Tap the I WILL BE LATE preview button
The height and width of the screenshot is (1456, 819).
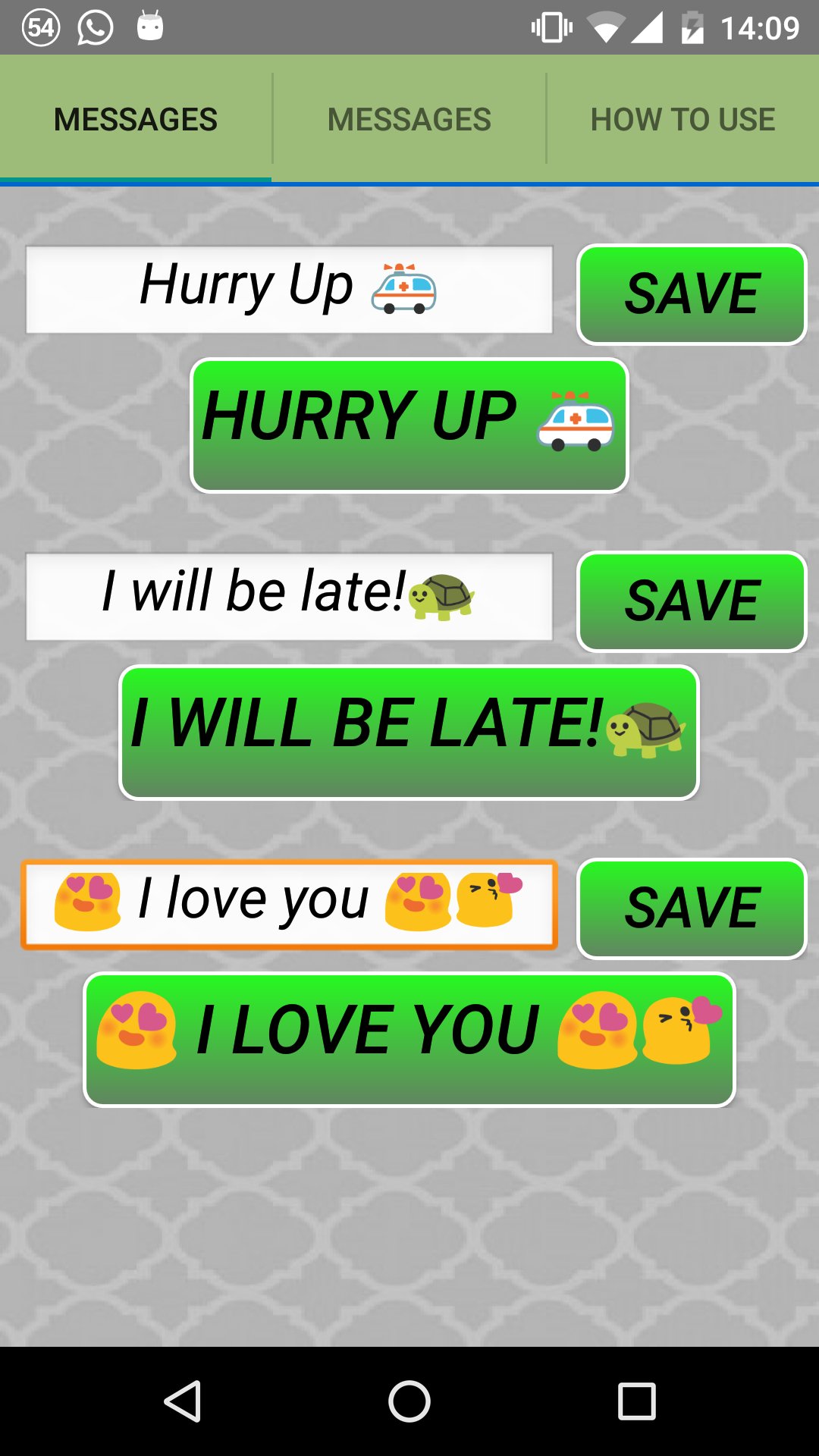point(409,730)
